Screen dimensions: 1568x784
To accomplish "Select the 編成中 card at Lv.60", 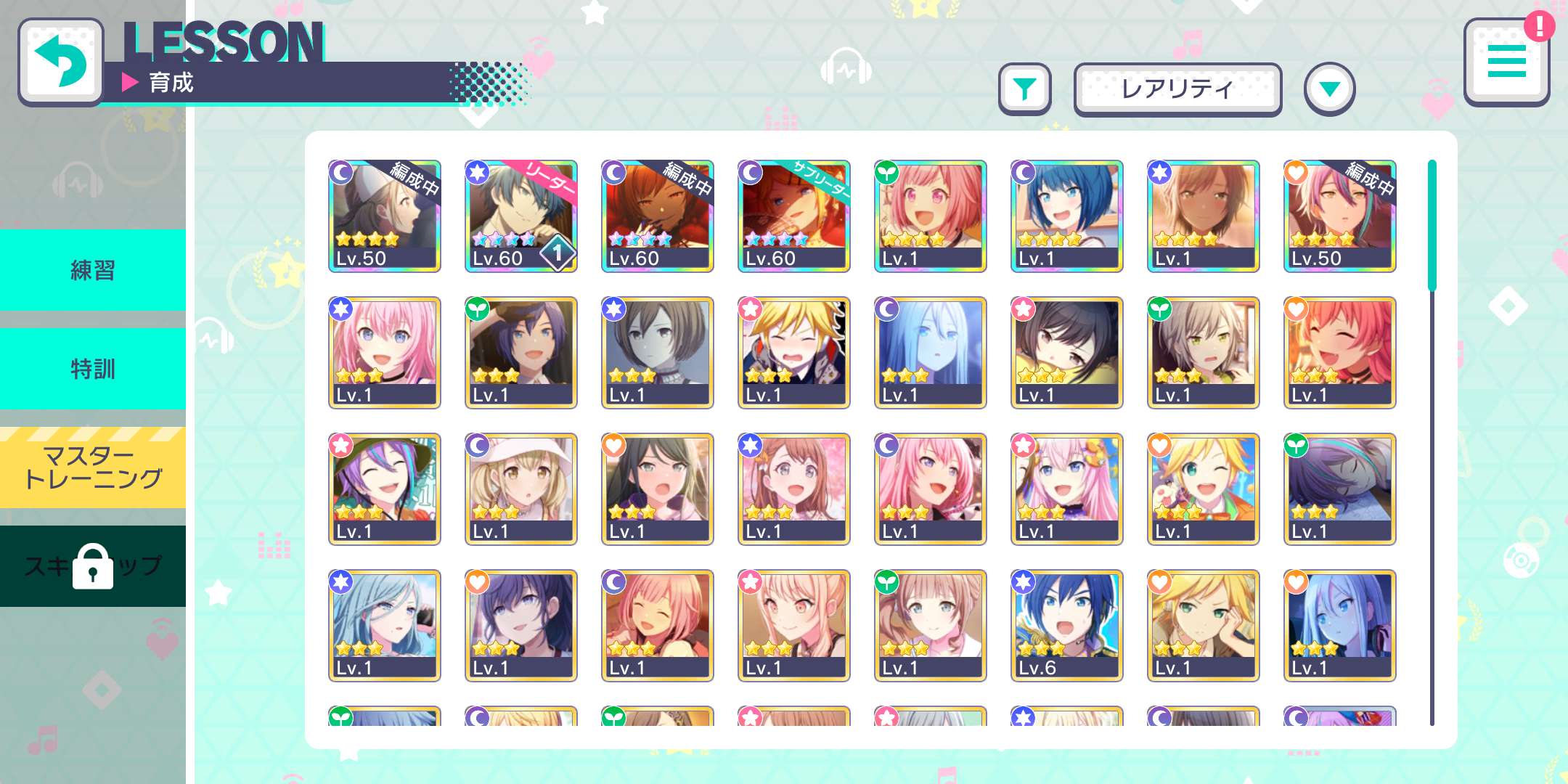I will pos(657,216).
